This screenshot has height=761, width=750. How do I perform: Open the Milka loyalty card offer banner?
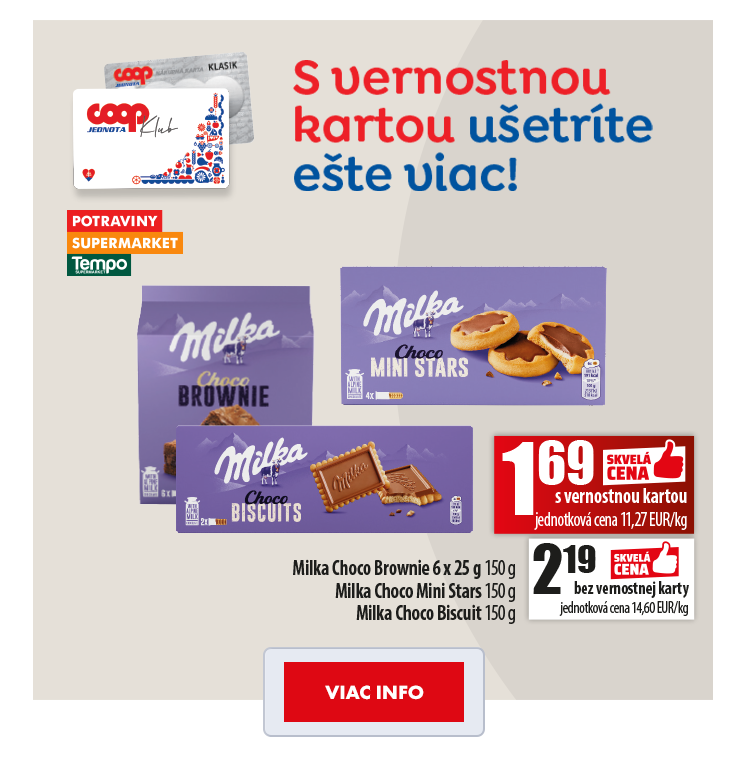372,360
